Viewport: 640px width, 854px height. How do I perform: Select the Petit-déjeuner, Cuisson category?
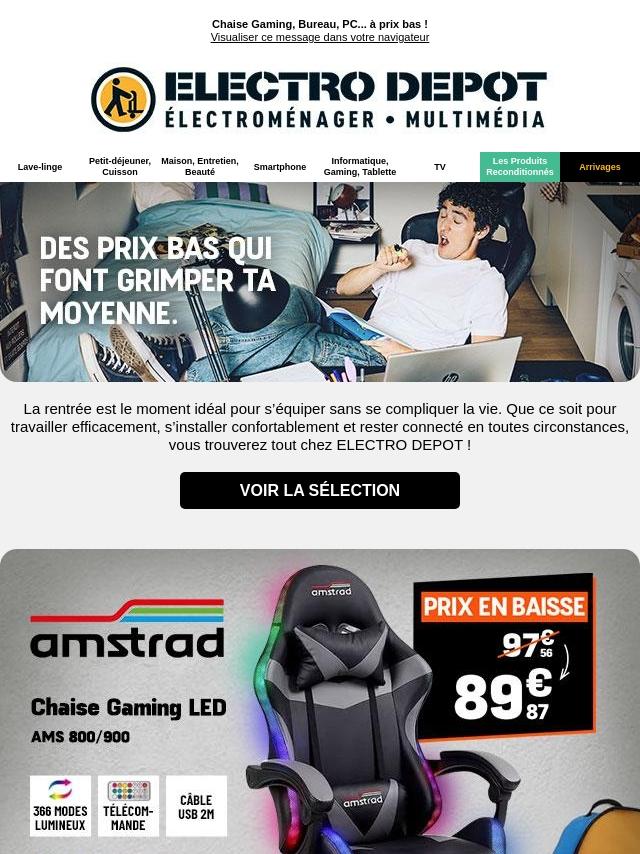point(120,167)
